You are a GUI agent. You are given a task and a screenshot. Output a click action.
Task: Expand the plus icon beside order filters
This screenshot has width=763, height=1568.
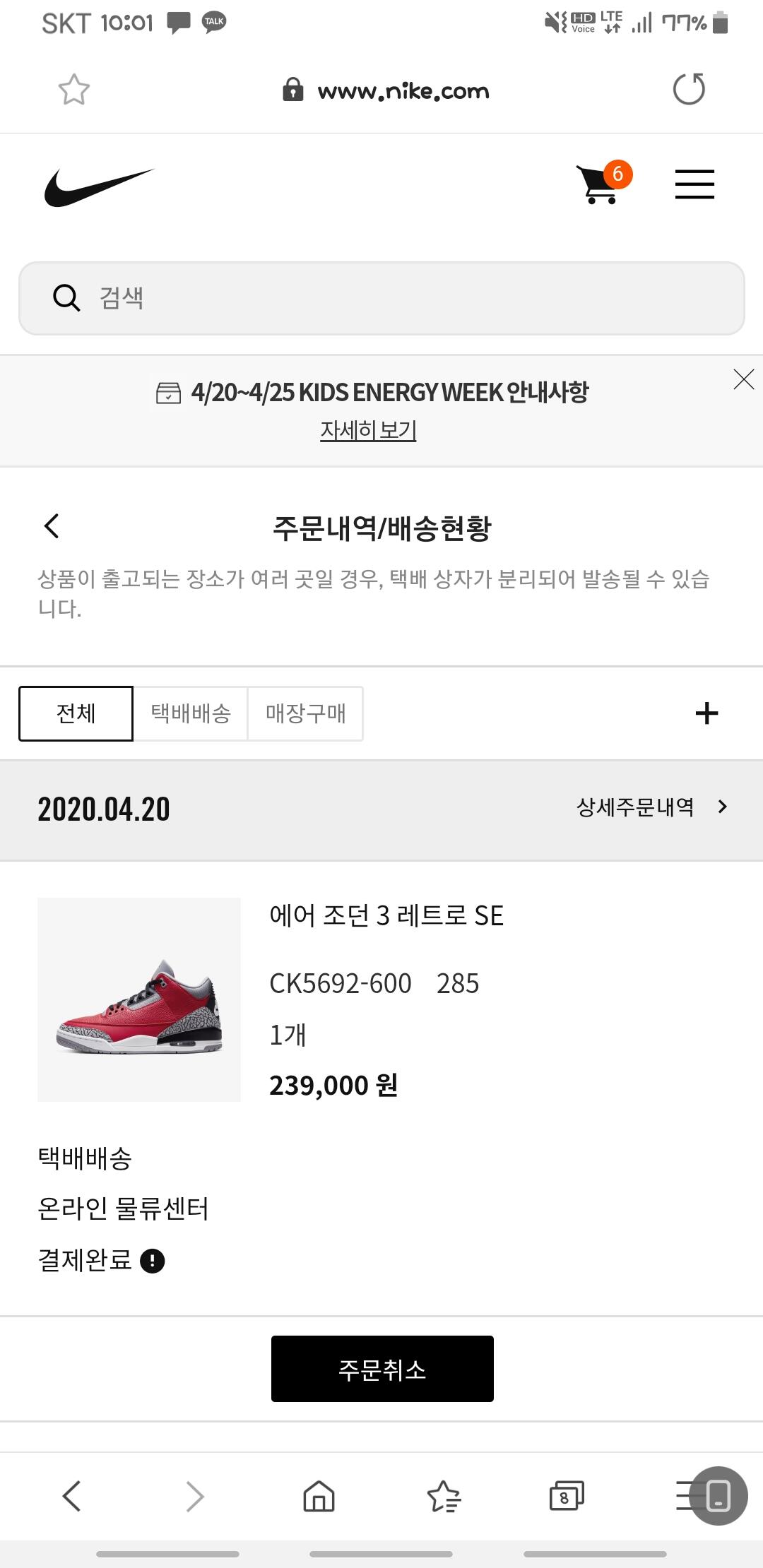click(x=706, y=713)
